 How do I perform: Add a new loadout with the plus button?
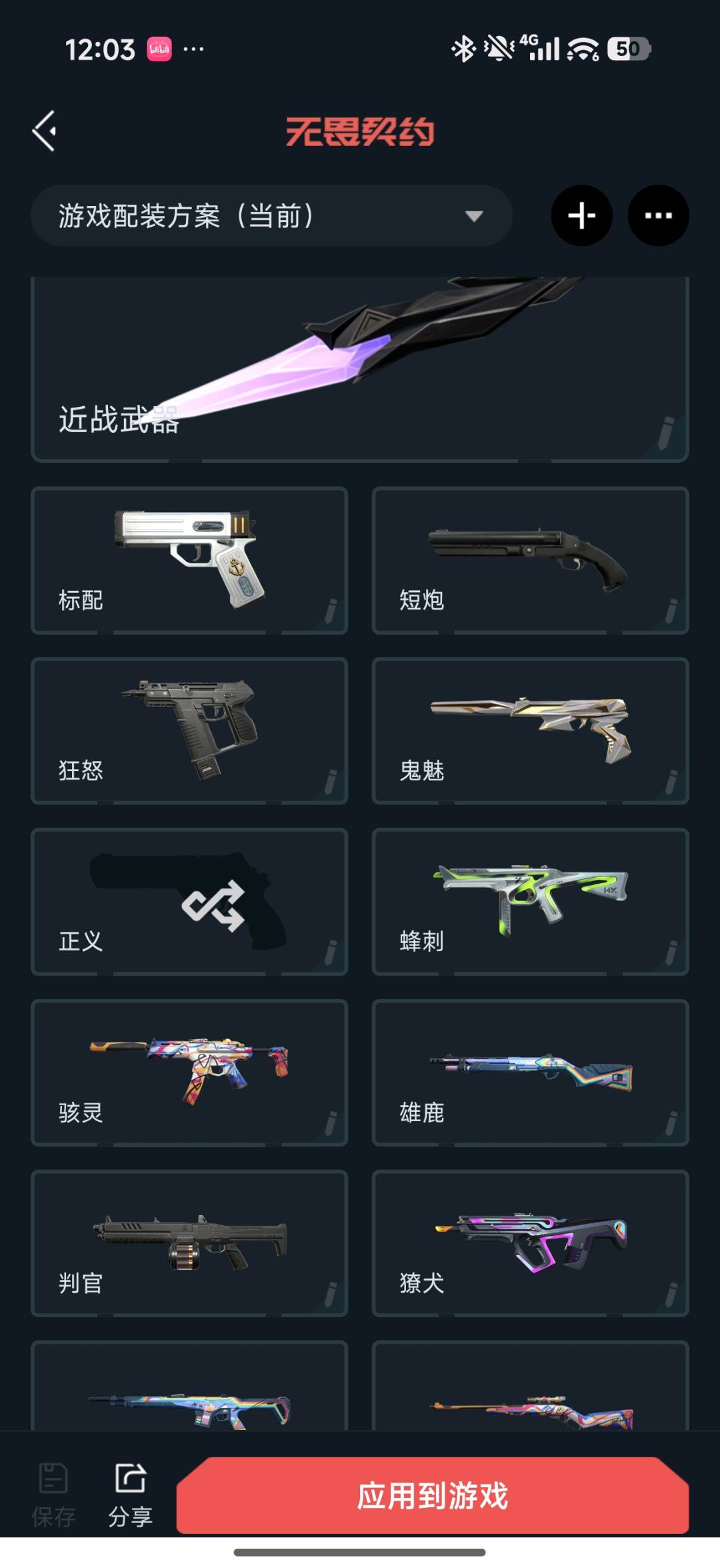click(x=581, y=215)
